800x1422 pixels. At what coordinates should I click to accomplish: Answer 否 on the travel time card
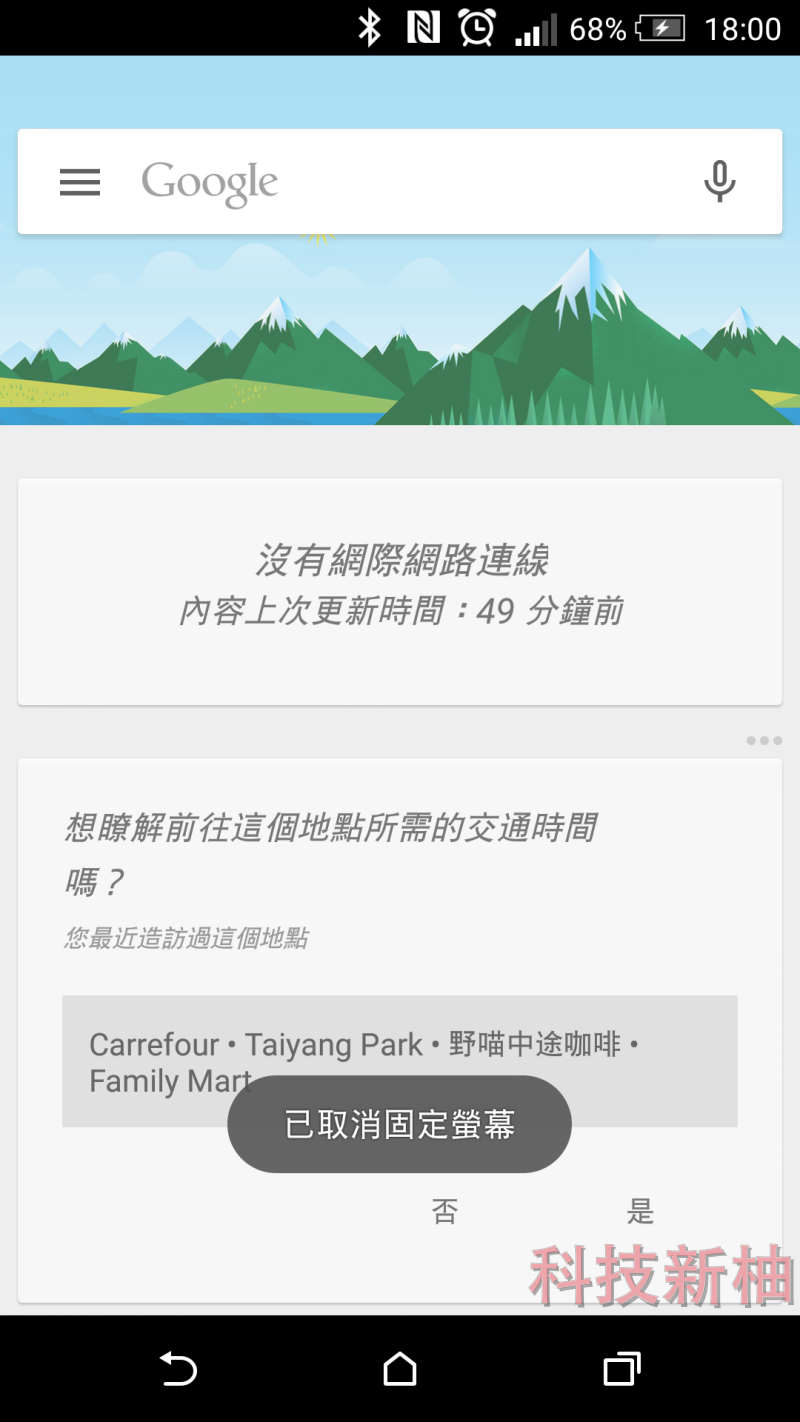coord(445,1212)
